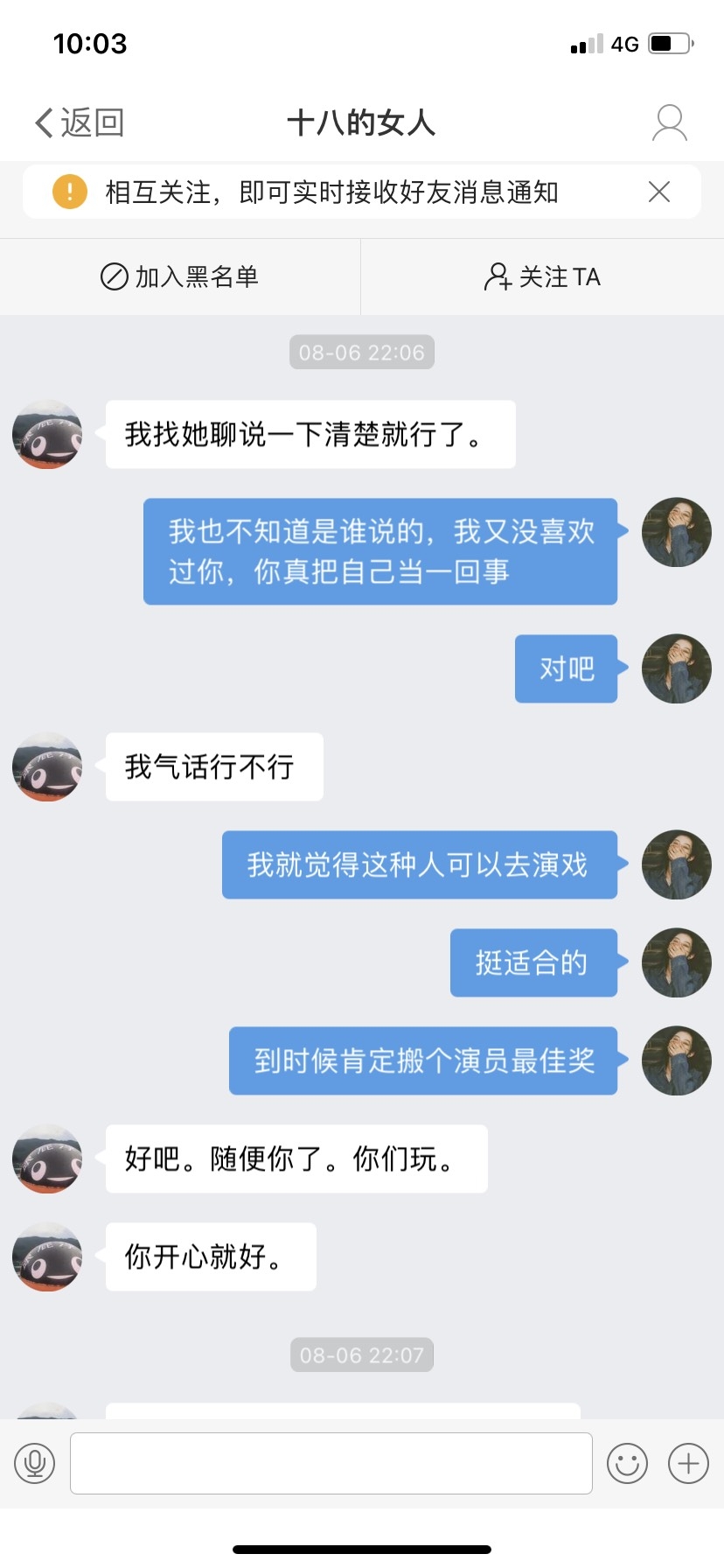Follow this user with 关注 TA
Image resolution: width=724 pixels, height=1568 pixels.
point(542,276)
